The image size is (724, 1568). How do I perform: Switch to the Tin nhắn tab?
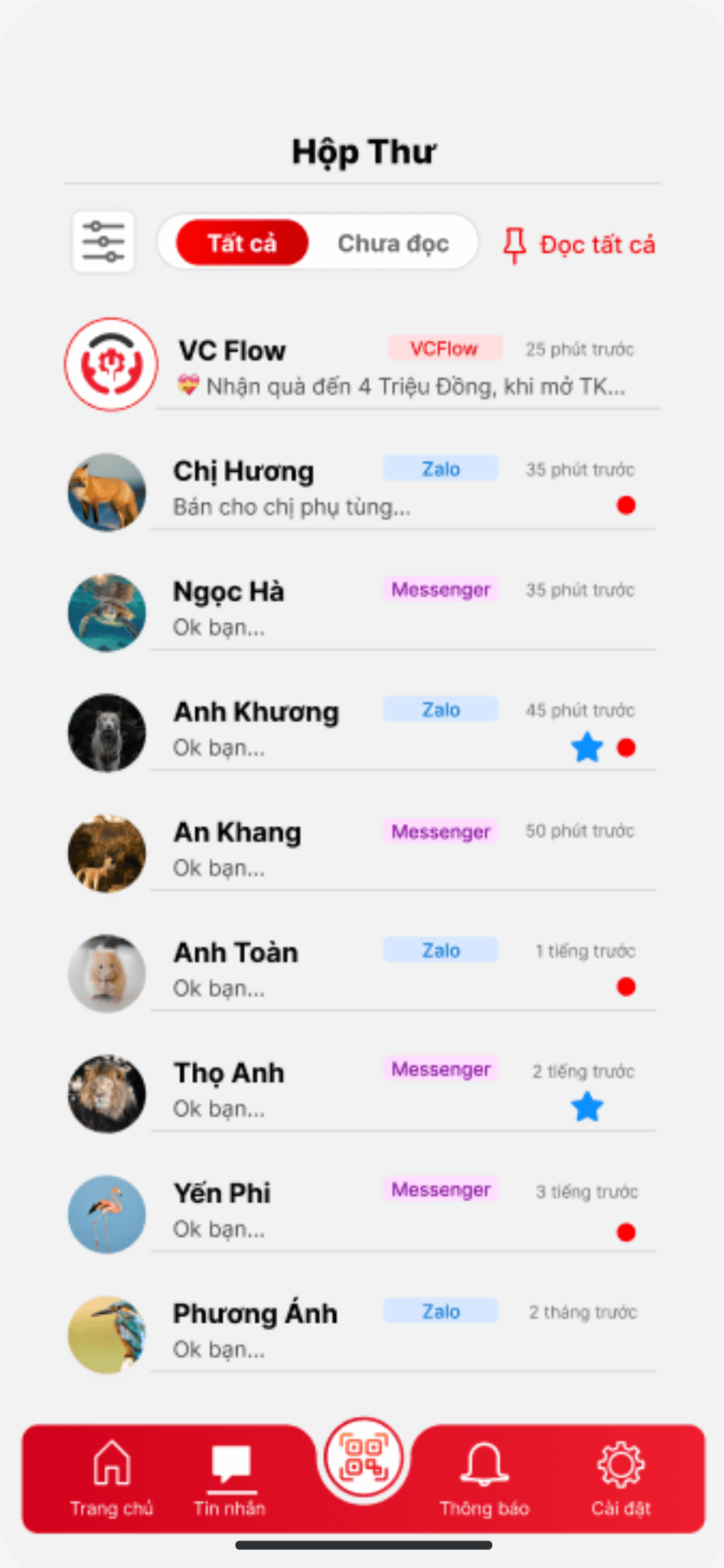230,1479
